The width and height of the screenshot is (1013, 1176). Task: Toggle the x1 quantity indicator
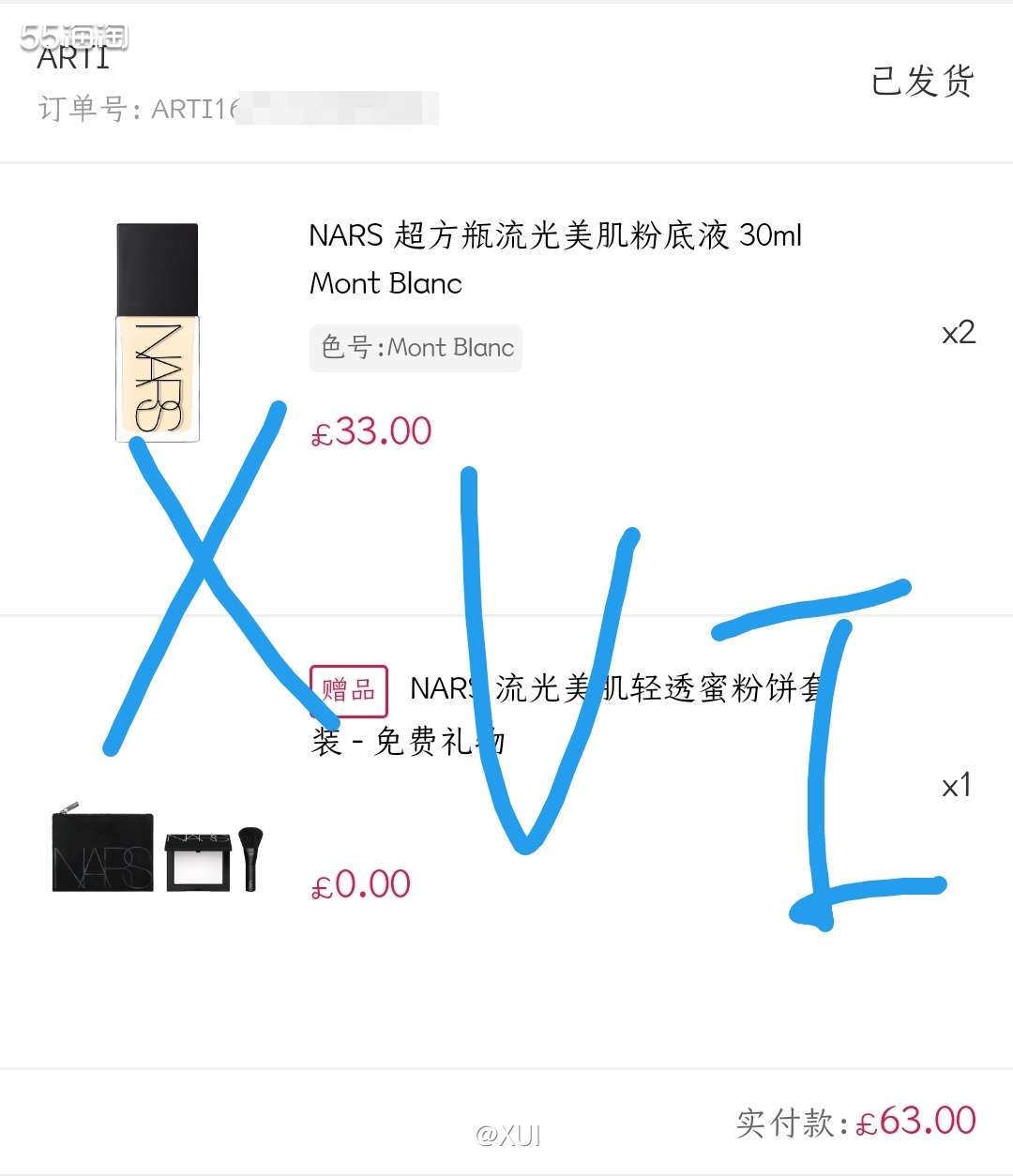point(956,787)
